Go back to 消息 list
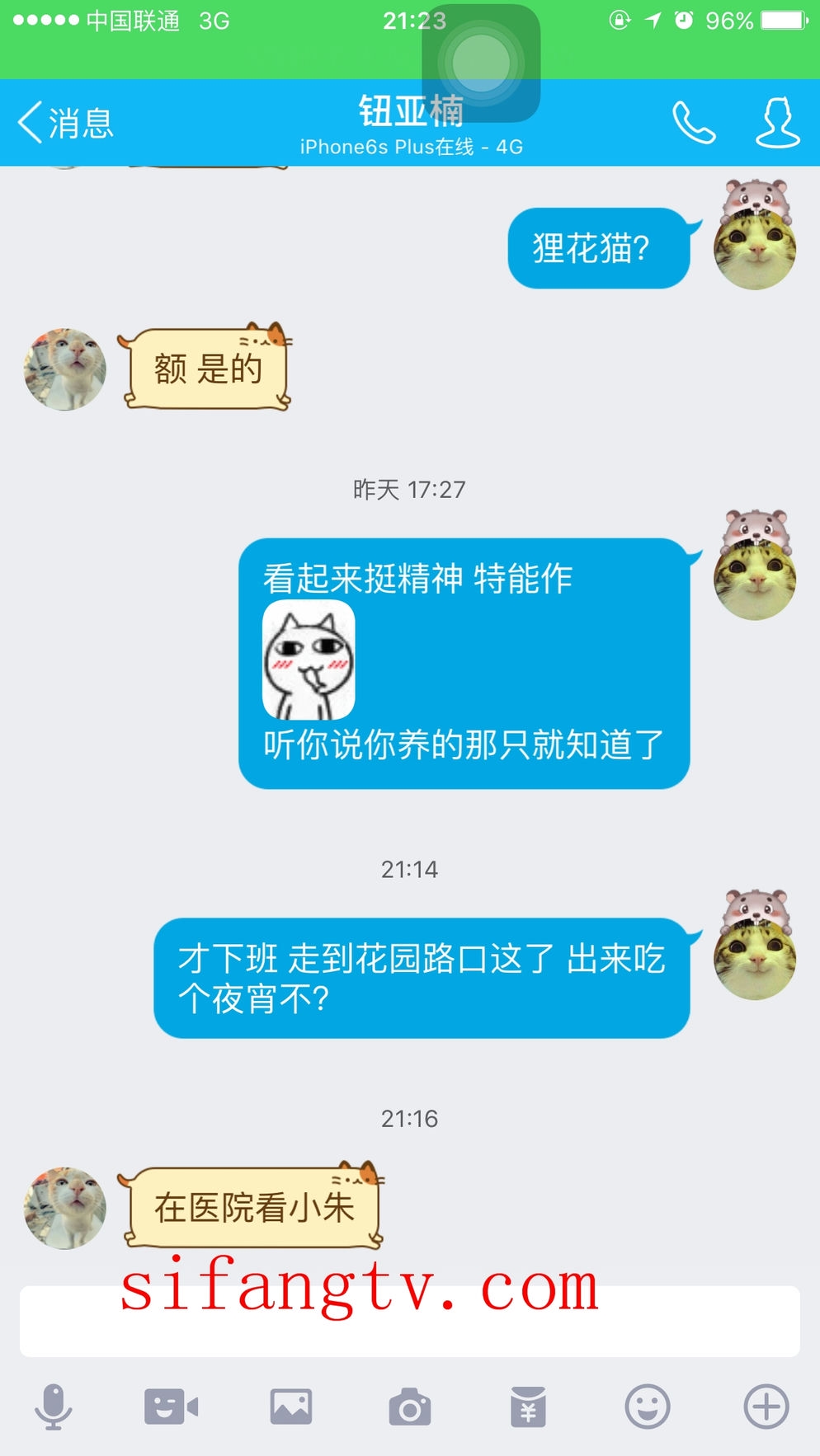The height and width of the screenshot is (1456, 820). click(x=66, y=124)
